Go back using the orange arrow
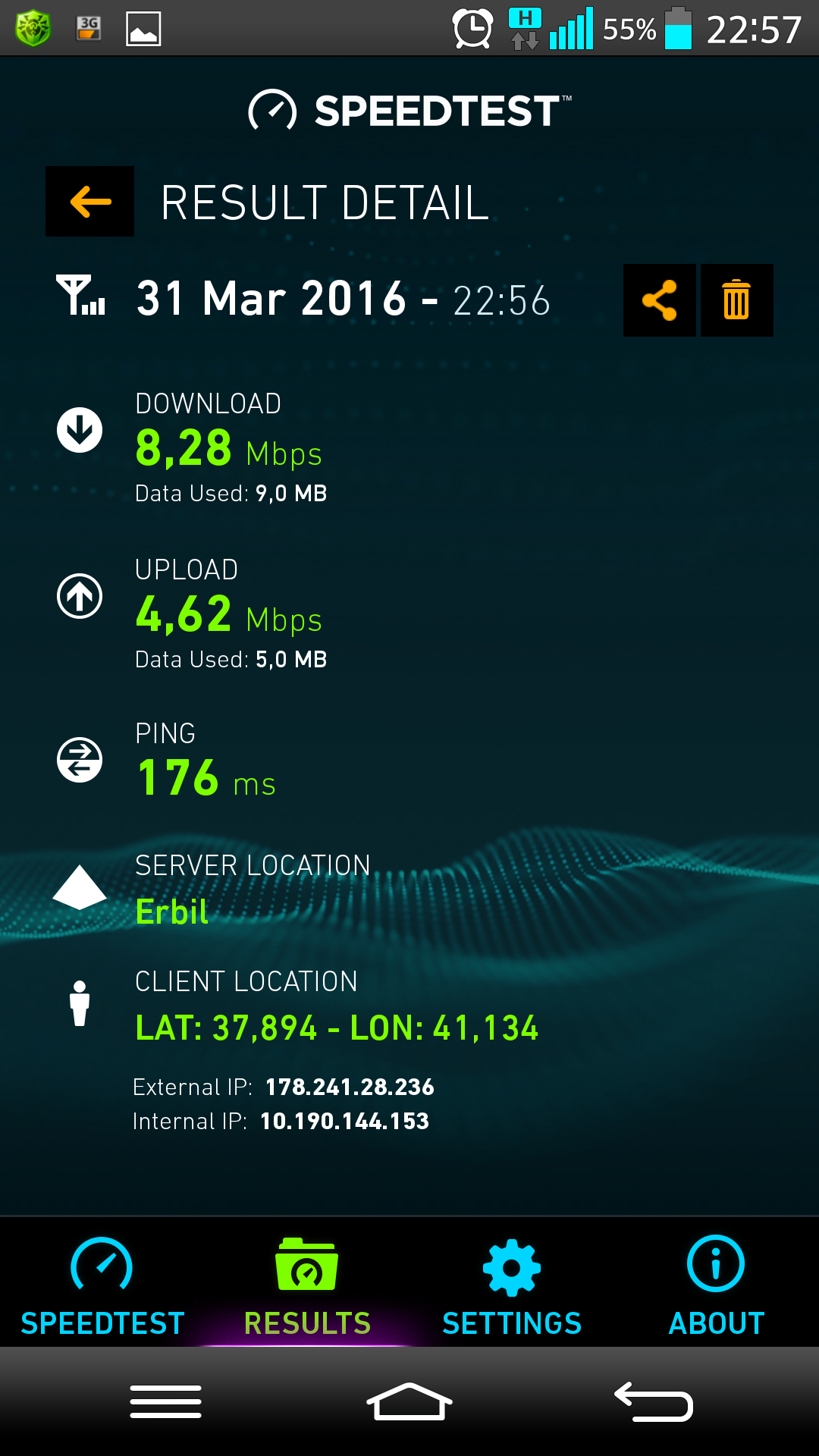This screenshot has height=1456, width=819. [89, 202]
